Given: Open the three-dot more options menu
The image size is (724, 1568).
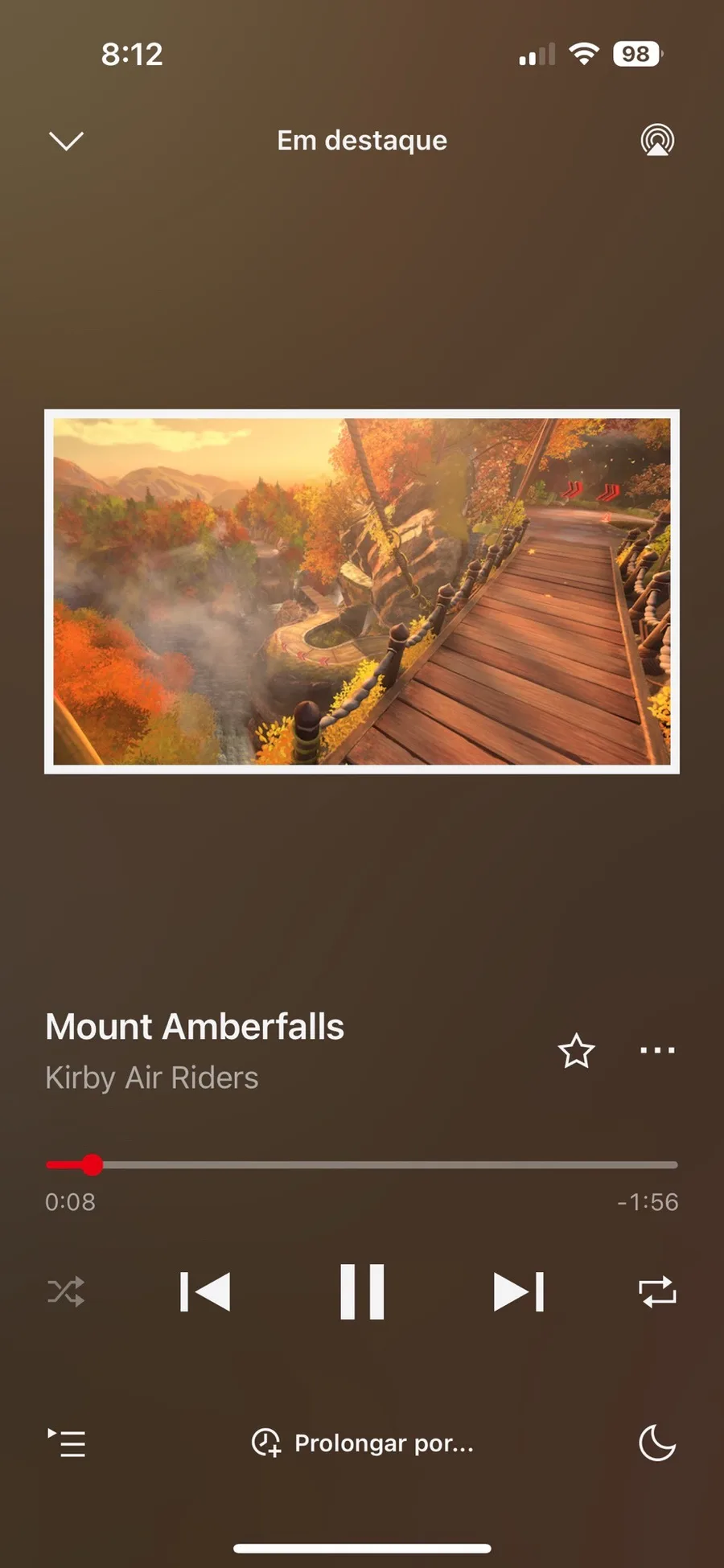Looking at the screenshot, I should (x=657, y=1050).
